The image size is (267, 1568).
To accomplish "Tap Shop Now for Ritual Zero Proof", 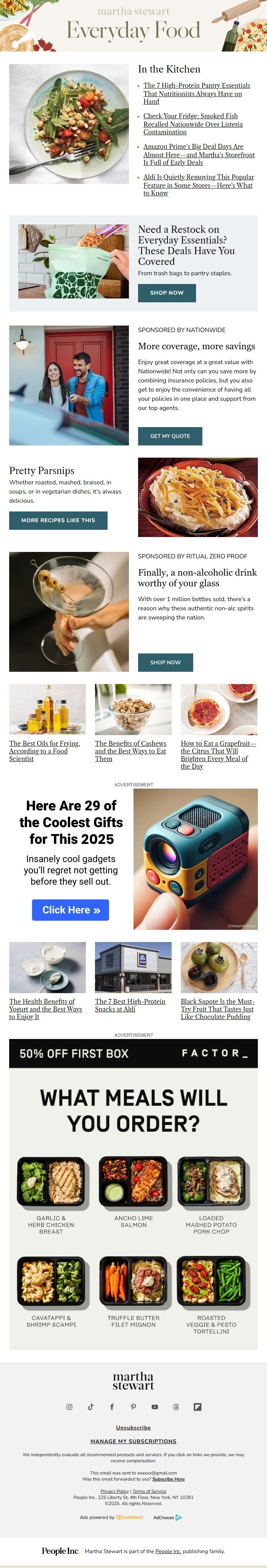I will (x=166, y=662).
